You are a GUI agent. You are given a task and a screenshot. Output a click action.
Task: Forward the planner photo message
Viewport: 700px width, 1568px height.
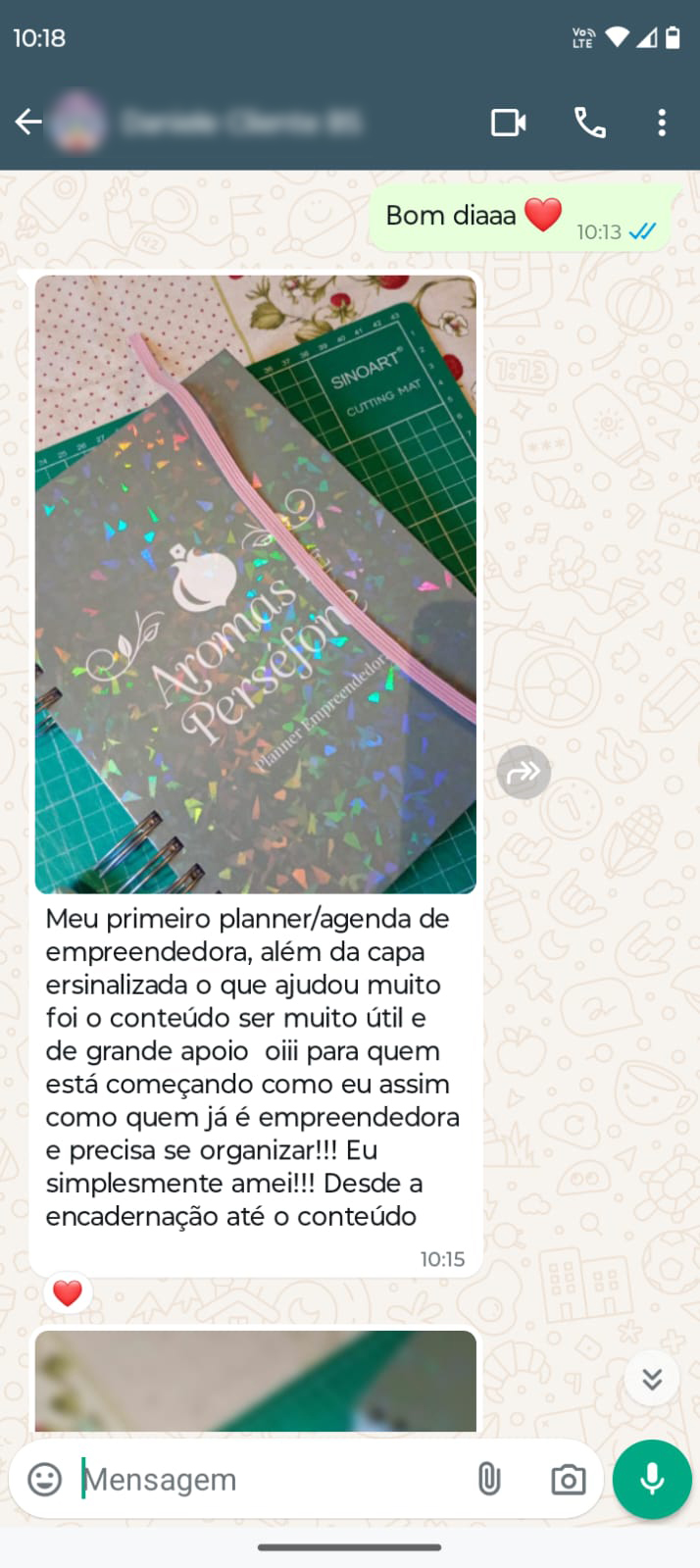tap(524, 772)
